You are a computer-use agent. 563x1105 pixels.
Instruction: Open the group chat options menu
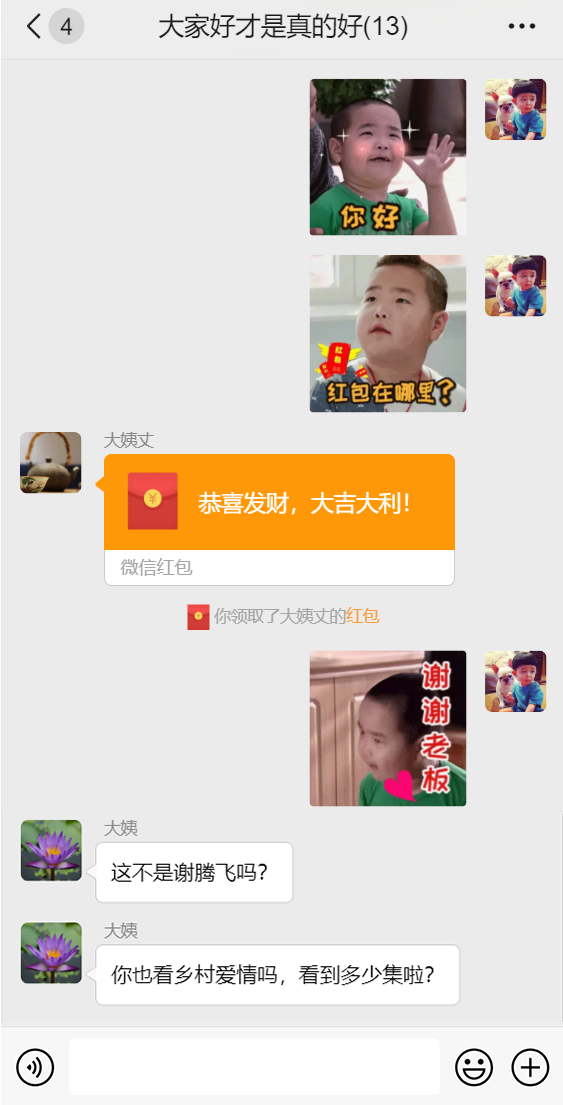click(521, 27)
